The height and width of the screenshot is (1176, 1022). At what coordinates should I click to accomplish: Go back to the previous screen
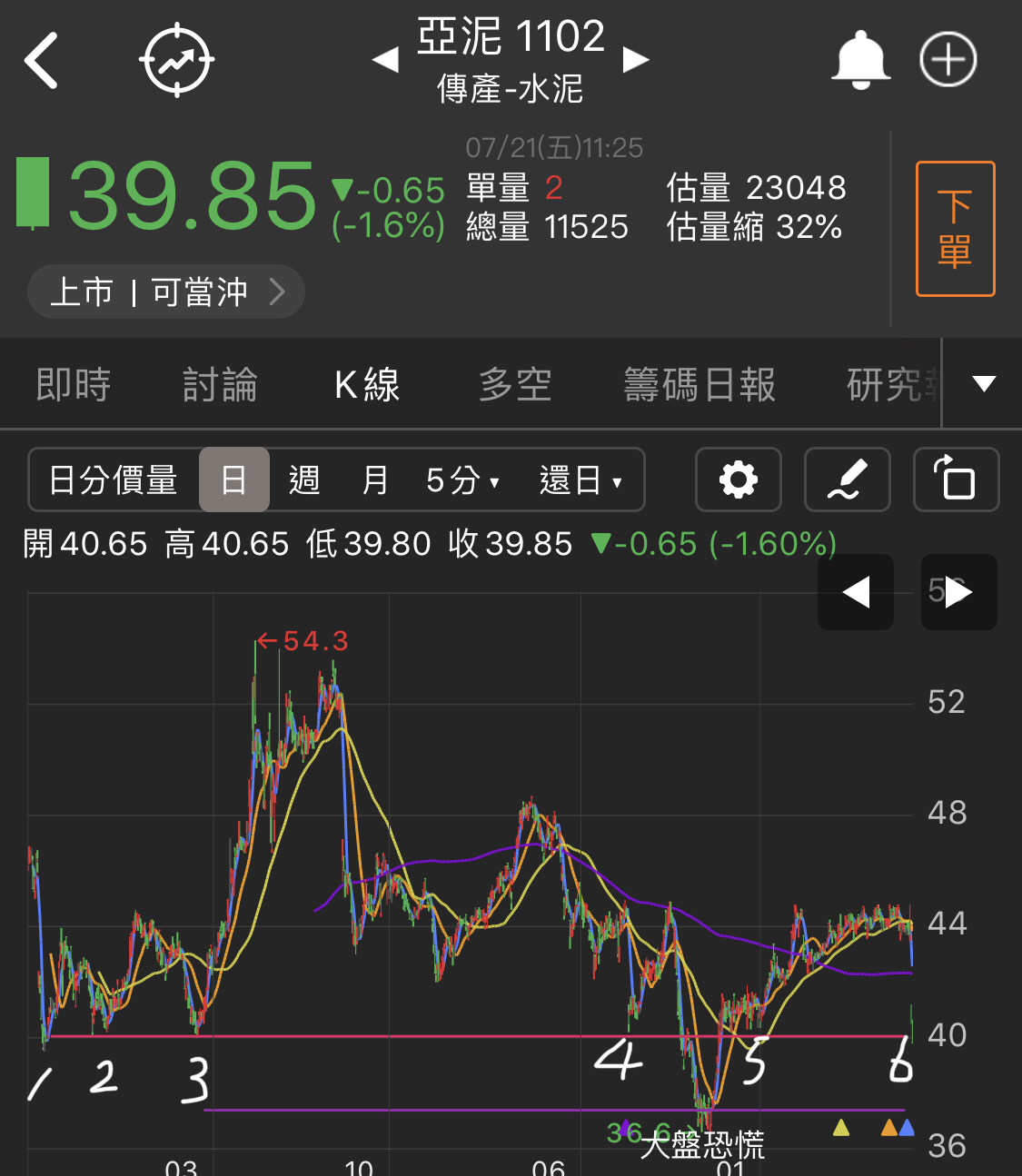coord(42,61)
